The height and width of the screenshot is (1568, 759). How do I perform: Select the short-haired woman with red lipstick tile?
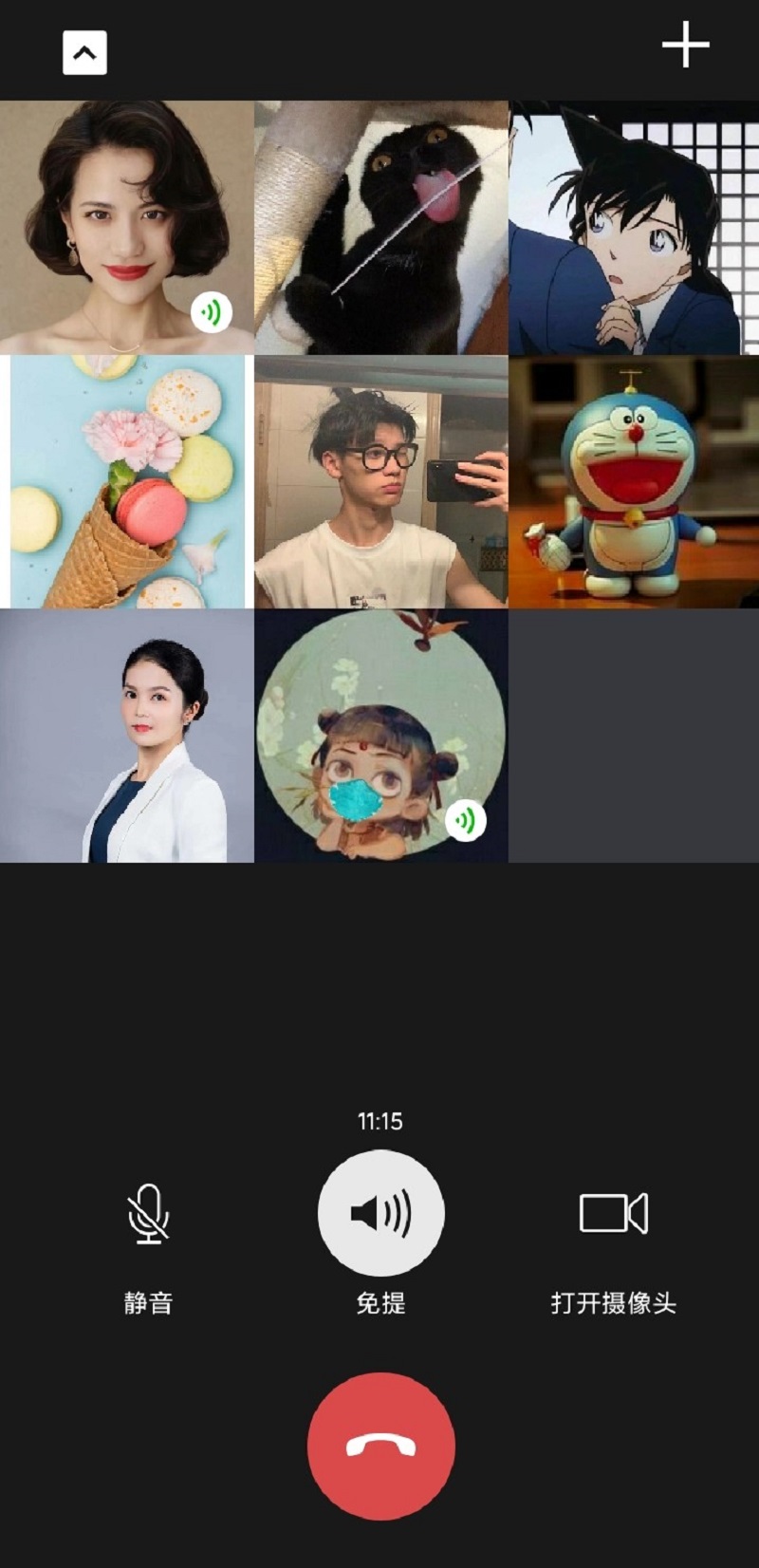[127, 228]
